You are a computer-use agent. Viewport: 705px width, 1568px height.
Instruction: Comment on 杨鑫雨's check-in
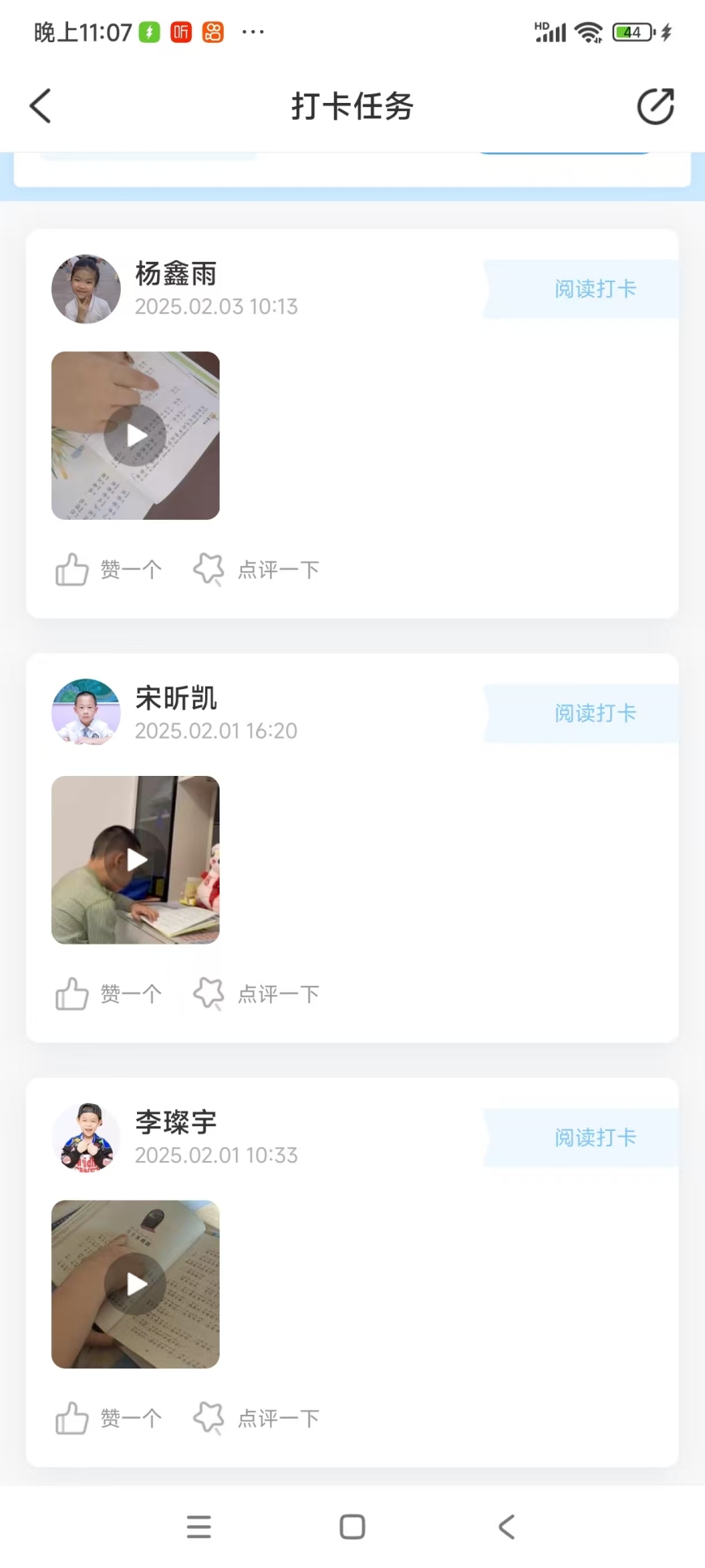(x=257, y=570)
